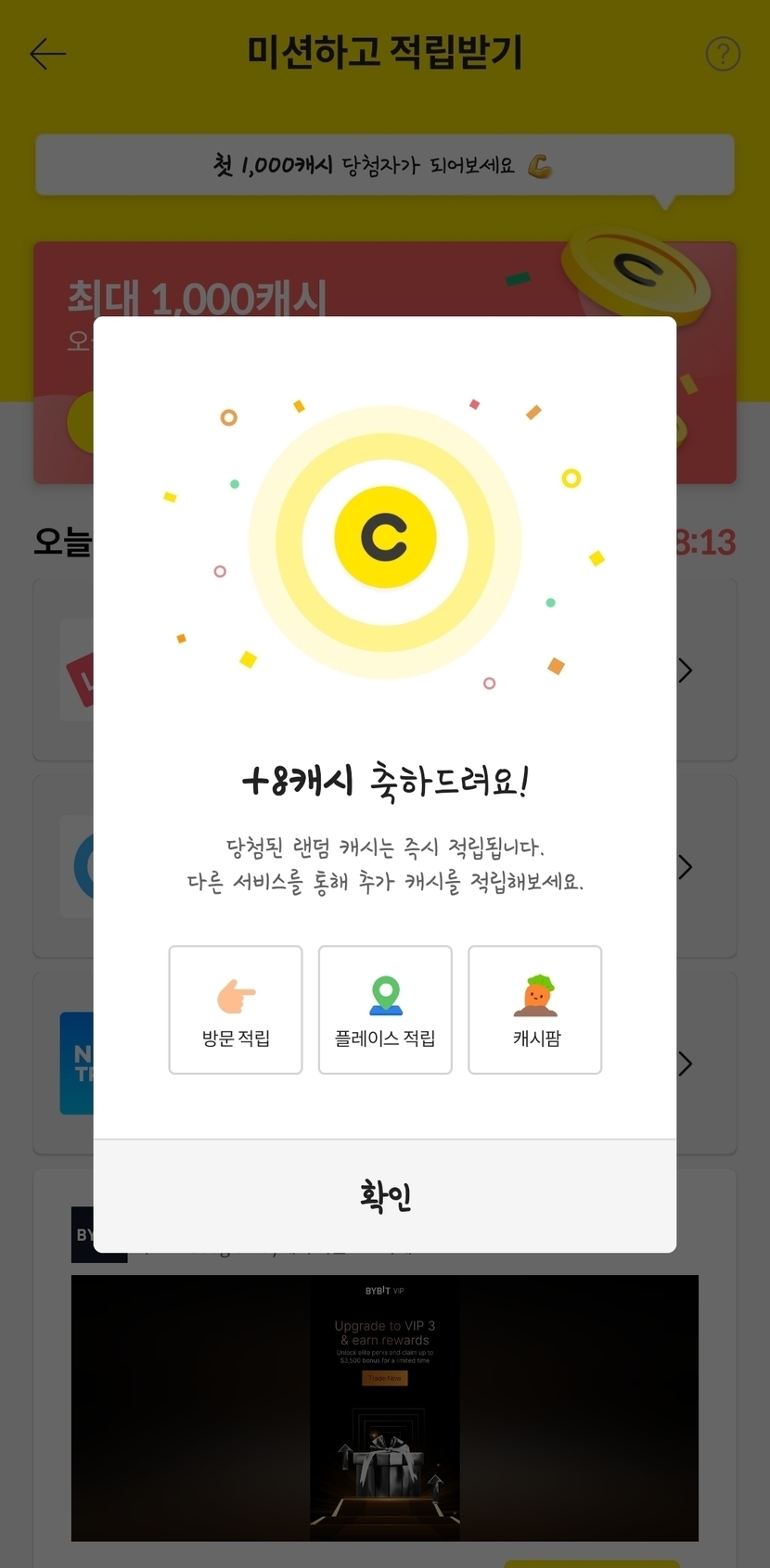Screen dimensions: 770x1568
Task: Select 플레이스 적립 option
Action: 385,1010
